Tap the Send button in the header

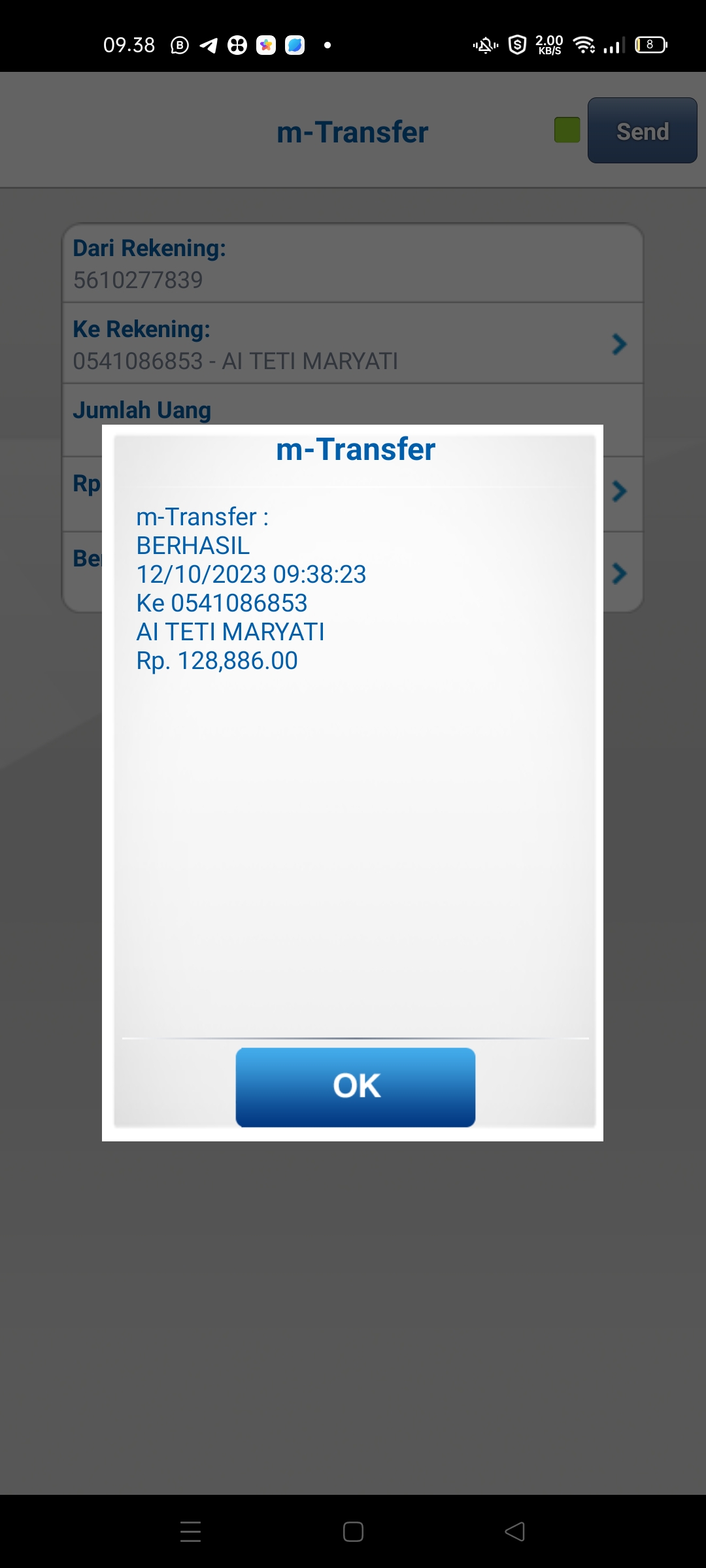coord(643,131)
